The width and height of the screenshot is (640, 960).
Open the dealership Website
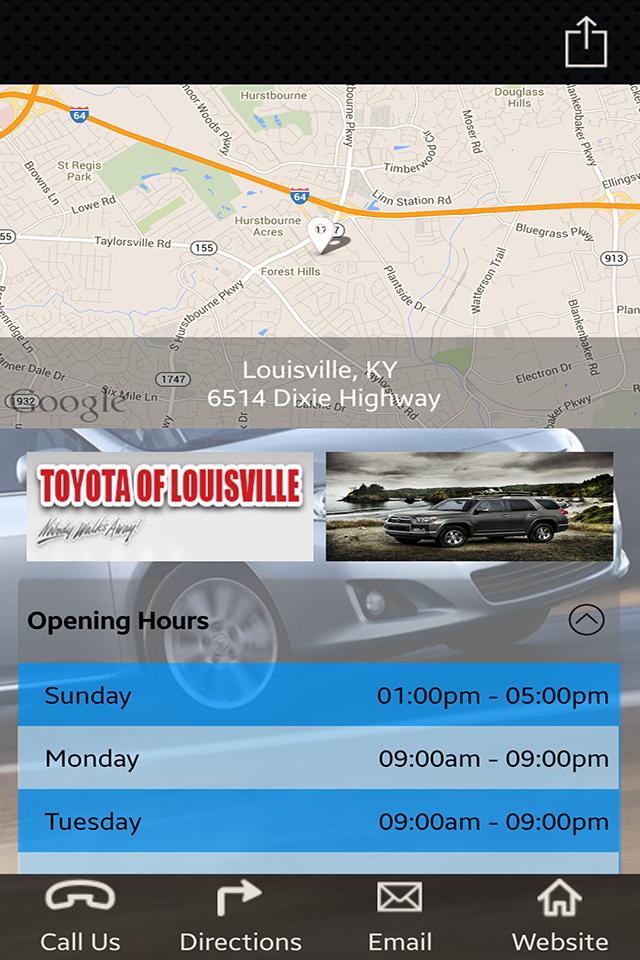point(560,916)
